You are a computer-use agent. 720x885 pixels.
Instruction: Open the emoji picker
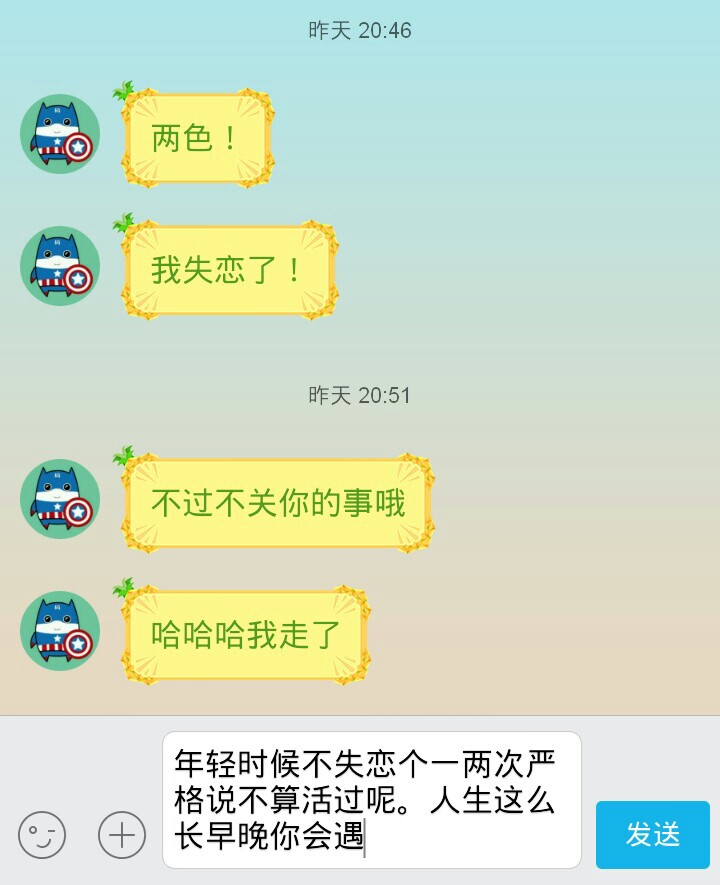(42, 834)
